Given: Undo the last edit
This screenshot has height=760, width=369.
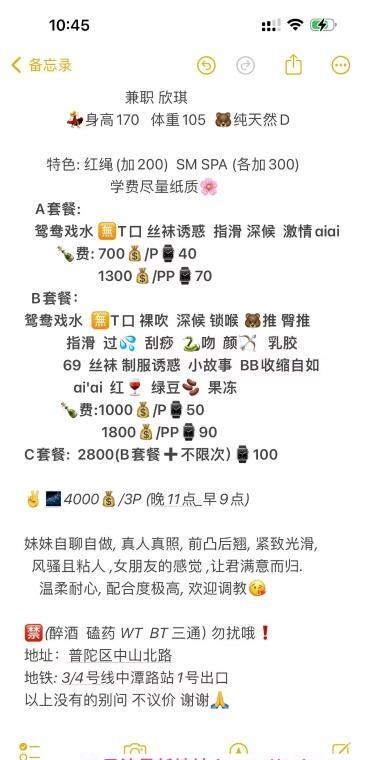Looking at the screenshot, I should pos(206,65).
